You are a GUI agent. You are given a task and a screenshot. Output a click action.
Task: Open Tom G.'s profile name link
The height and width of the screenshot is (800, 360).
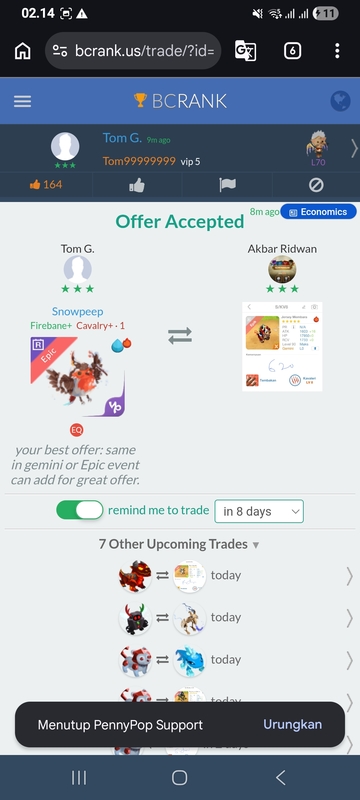(x=123, y=138)
